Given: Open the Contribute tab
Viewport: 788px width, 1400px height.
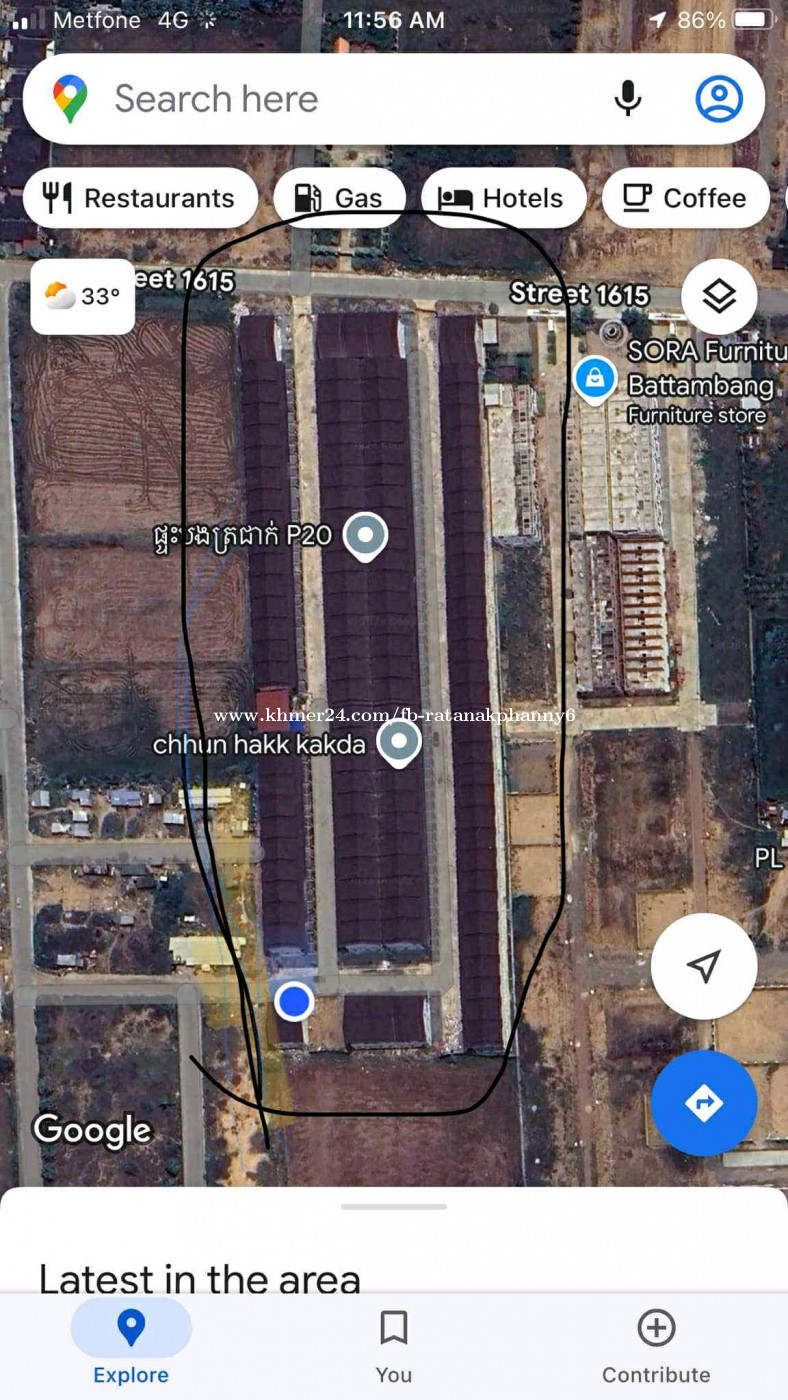Looking at the screenshot, I should click(656, 1346).
